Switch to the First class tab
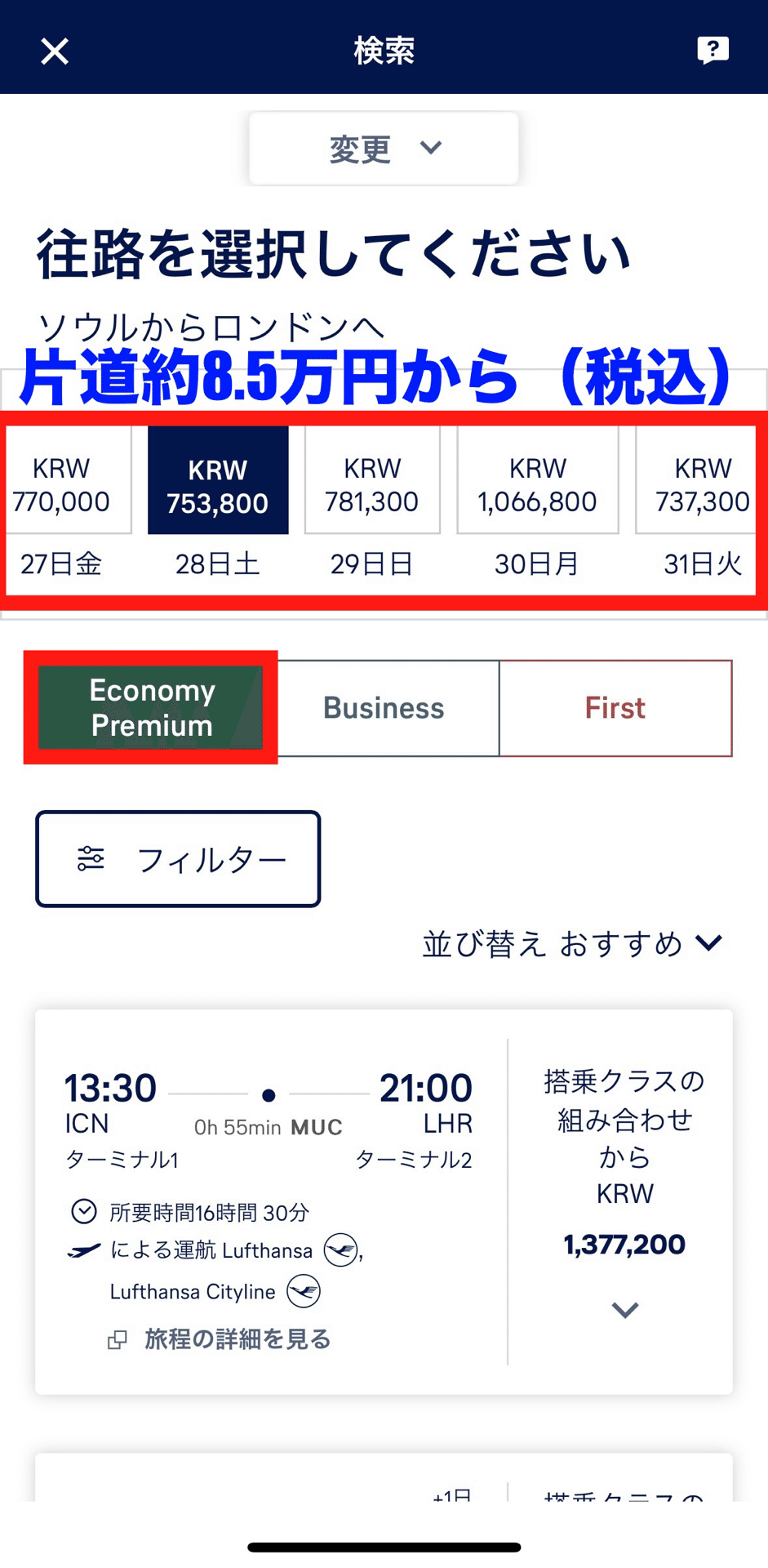 tap(615, 708)
